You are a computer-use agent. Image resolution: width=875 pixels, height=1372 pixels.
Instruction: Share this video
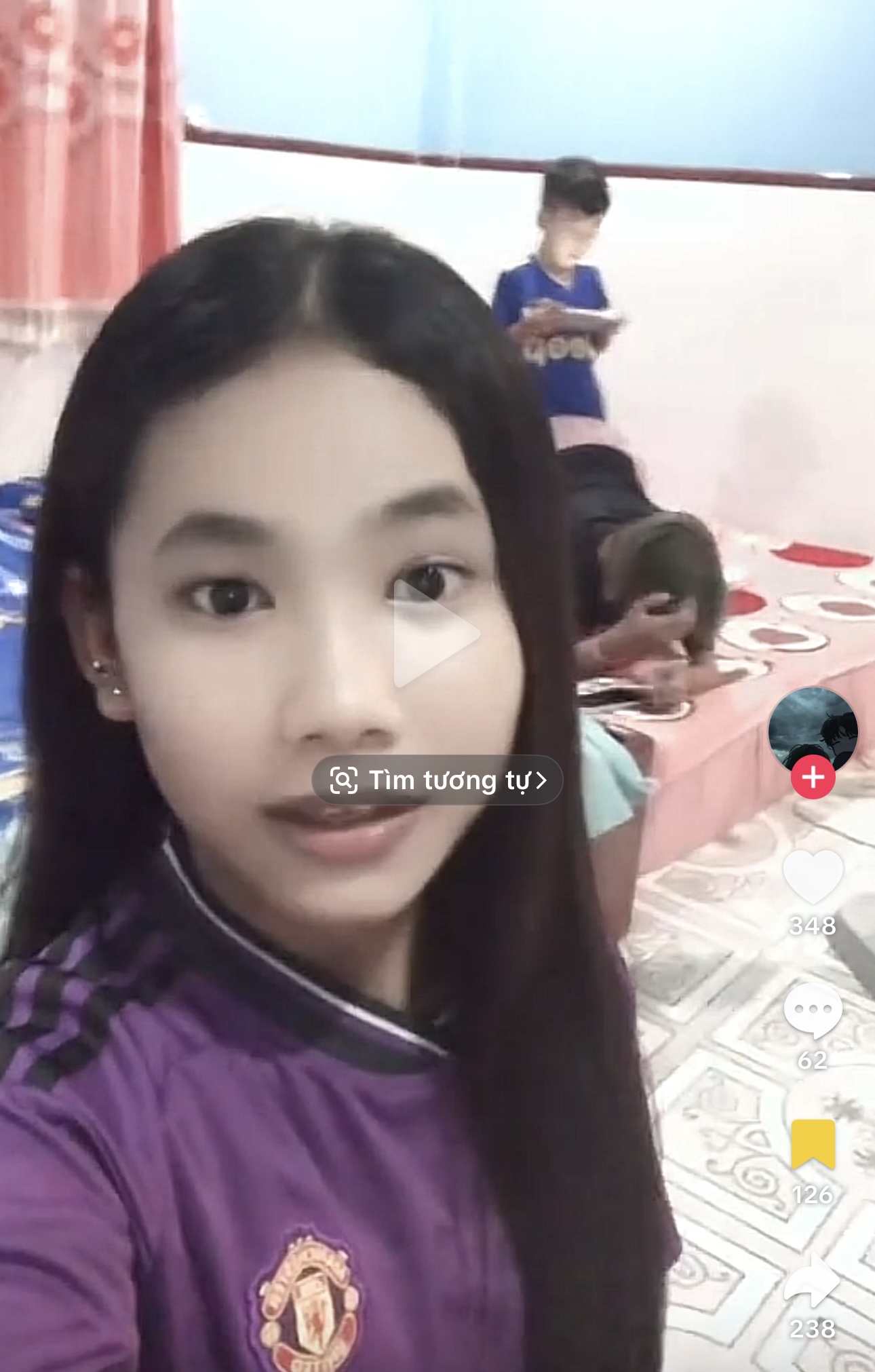click(813, 1281)
